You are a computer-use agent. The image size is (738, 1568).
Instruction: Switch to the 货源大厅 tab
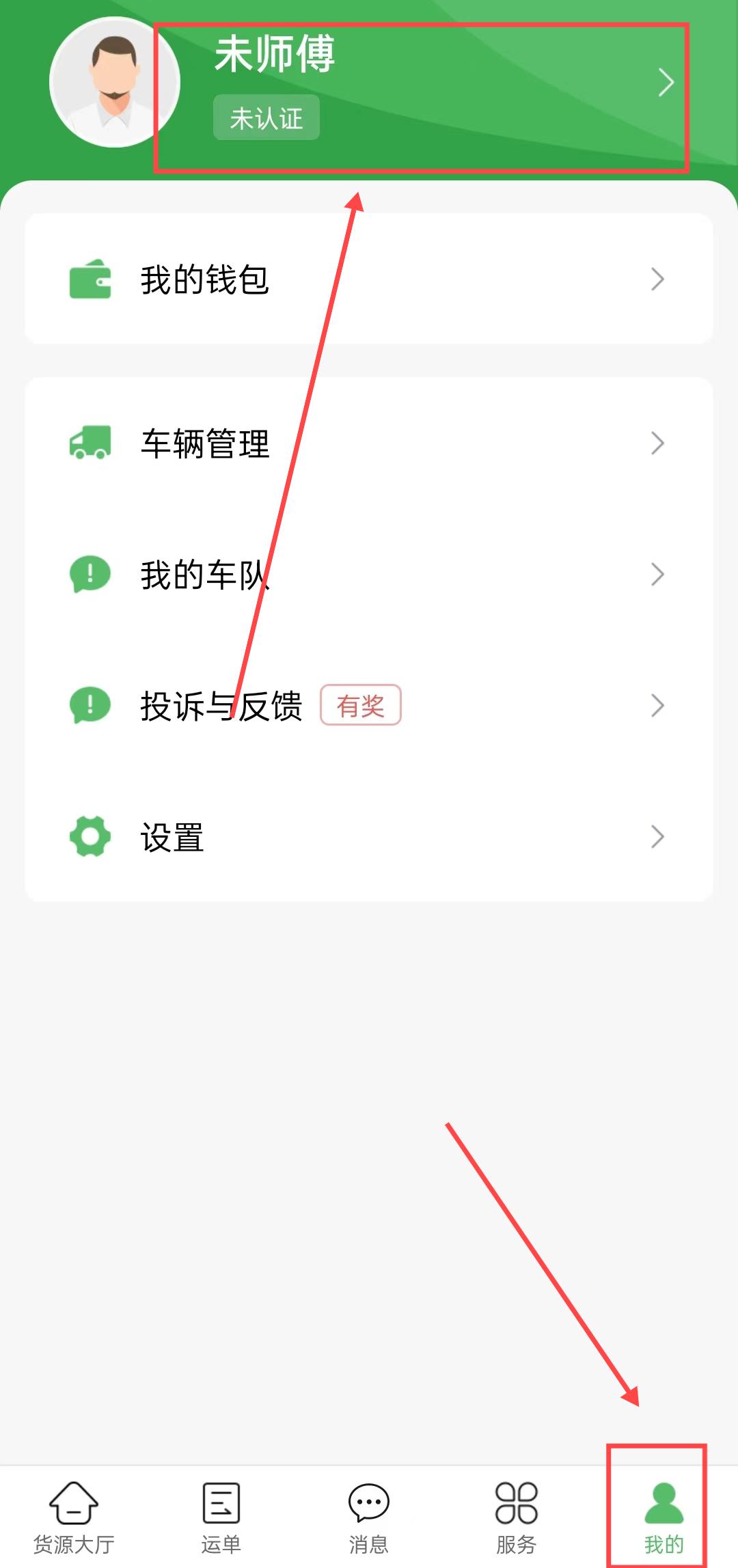click(x=74, y=1517)
